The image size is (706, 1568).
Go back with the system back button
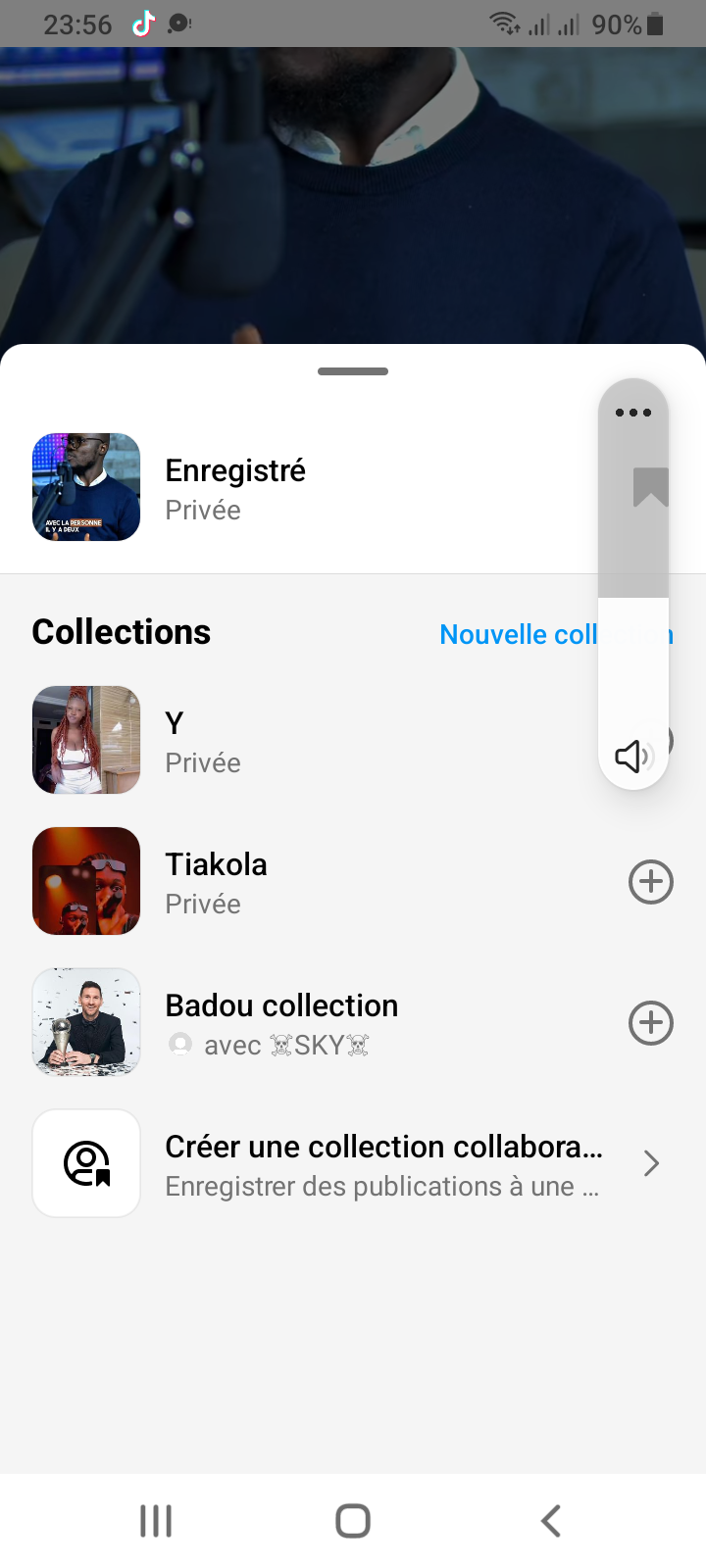[x=551, y=1521]
